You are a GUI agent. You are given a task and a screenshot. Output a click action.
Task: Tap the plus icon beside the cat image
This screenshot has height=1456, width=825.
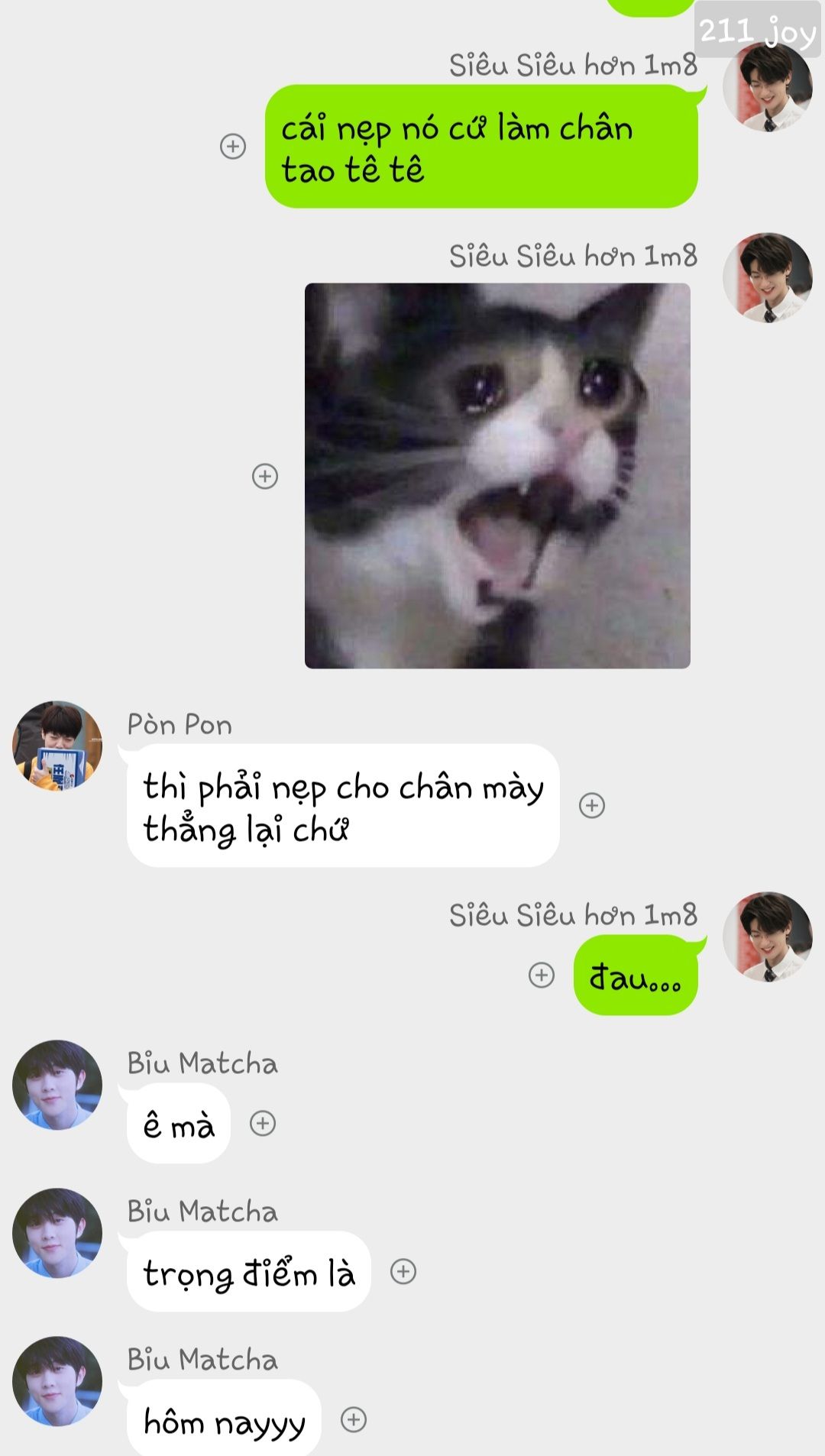(x=265, y=476)
